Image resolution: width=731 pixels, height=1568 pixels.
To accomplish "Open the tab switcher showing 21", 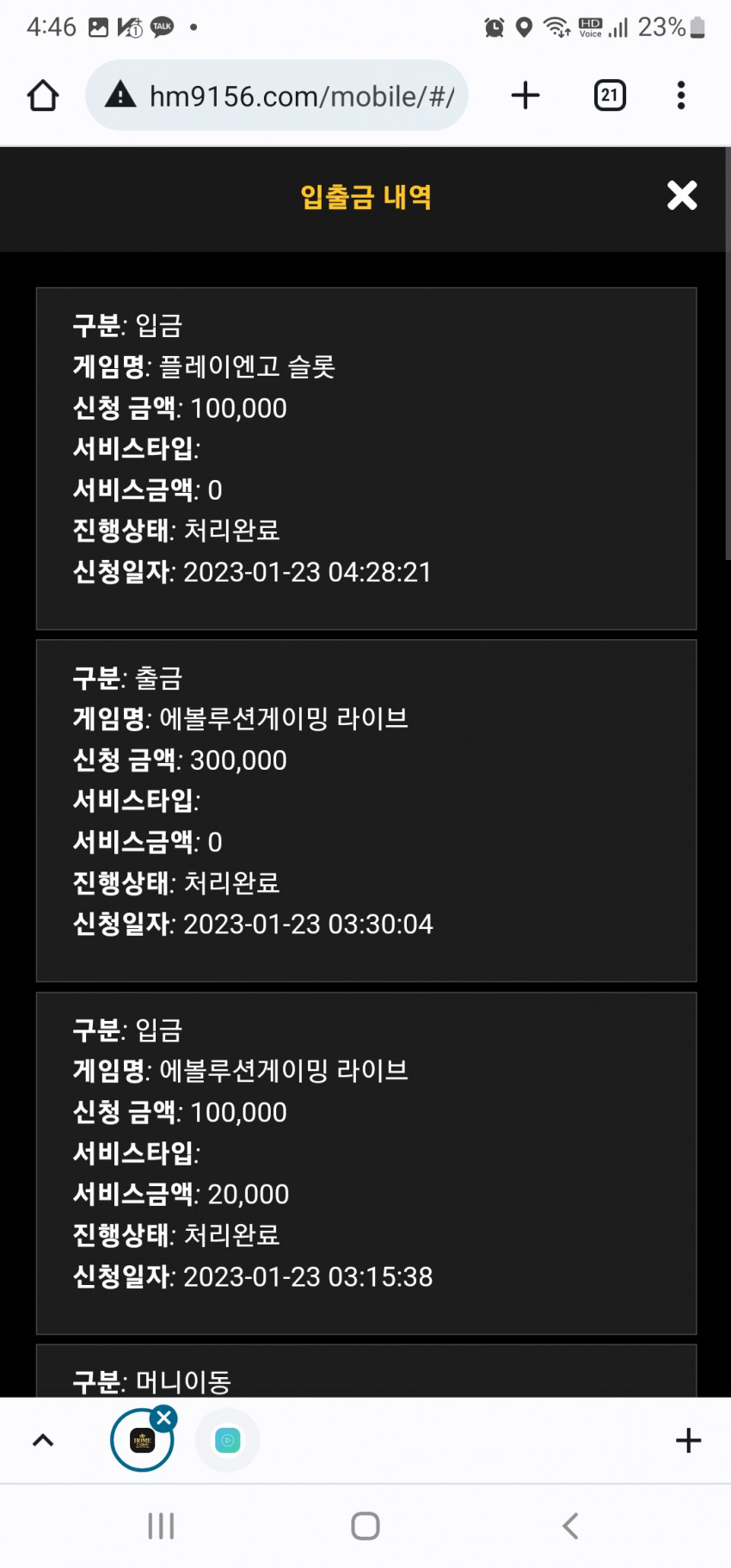I will click(x=610, y=95).
